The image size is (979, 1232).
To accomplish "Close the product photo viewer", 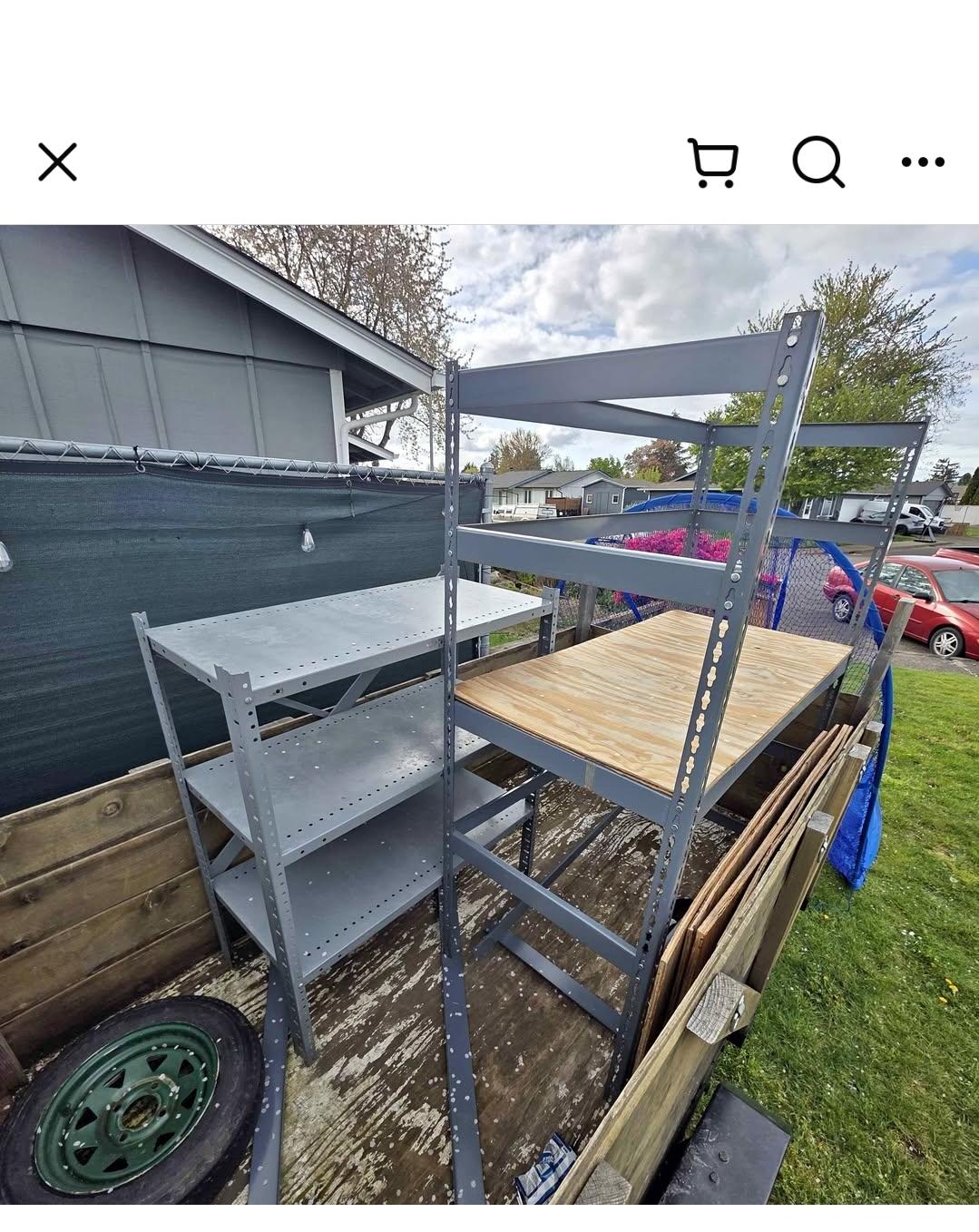I will click(57, 162).
